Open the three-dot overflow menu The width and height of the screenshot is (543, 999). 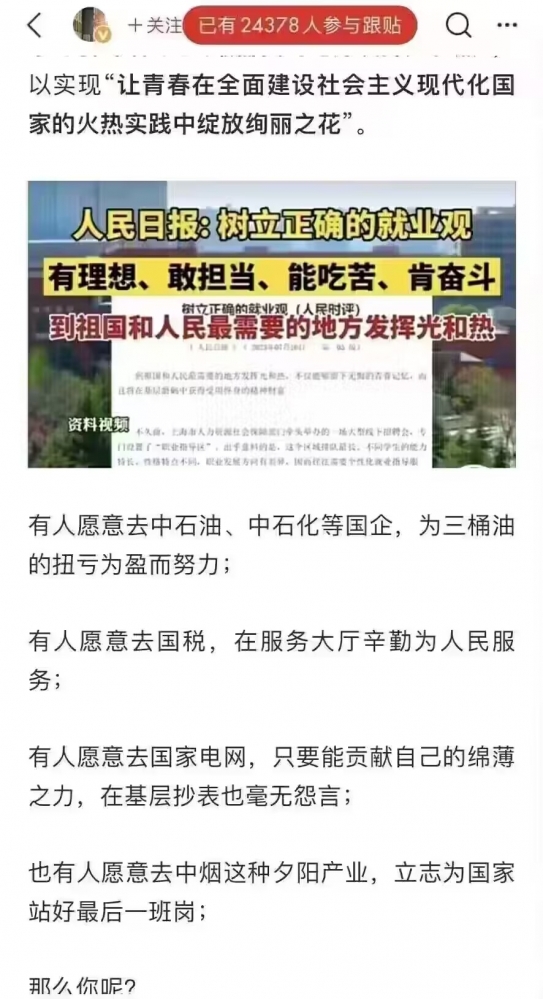(x=507, y=25)
